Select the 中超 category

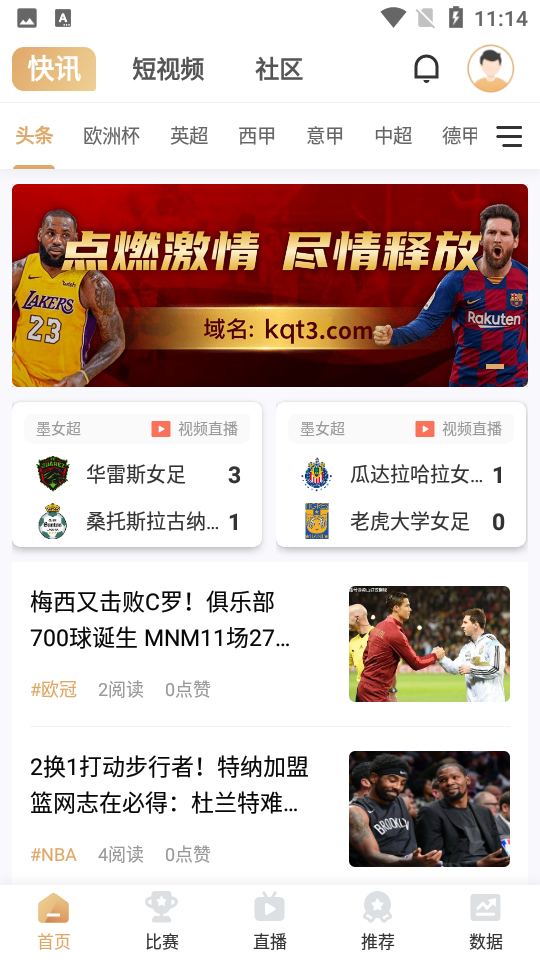coord(393,135)
